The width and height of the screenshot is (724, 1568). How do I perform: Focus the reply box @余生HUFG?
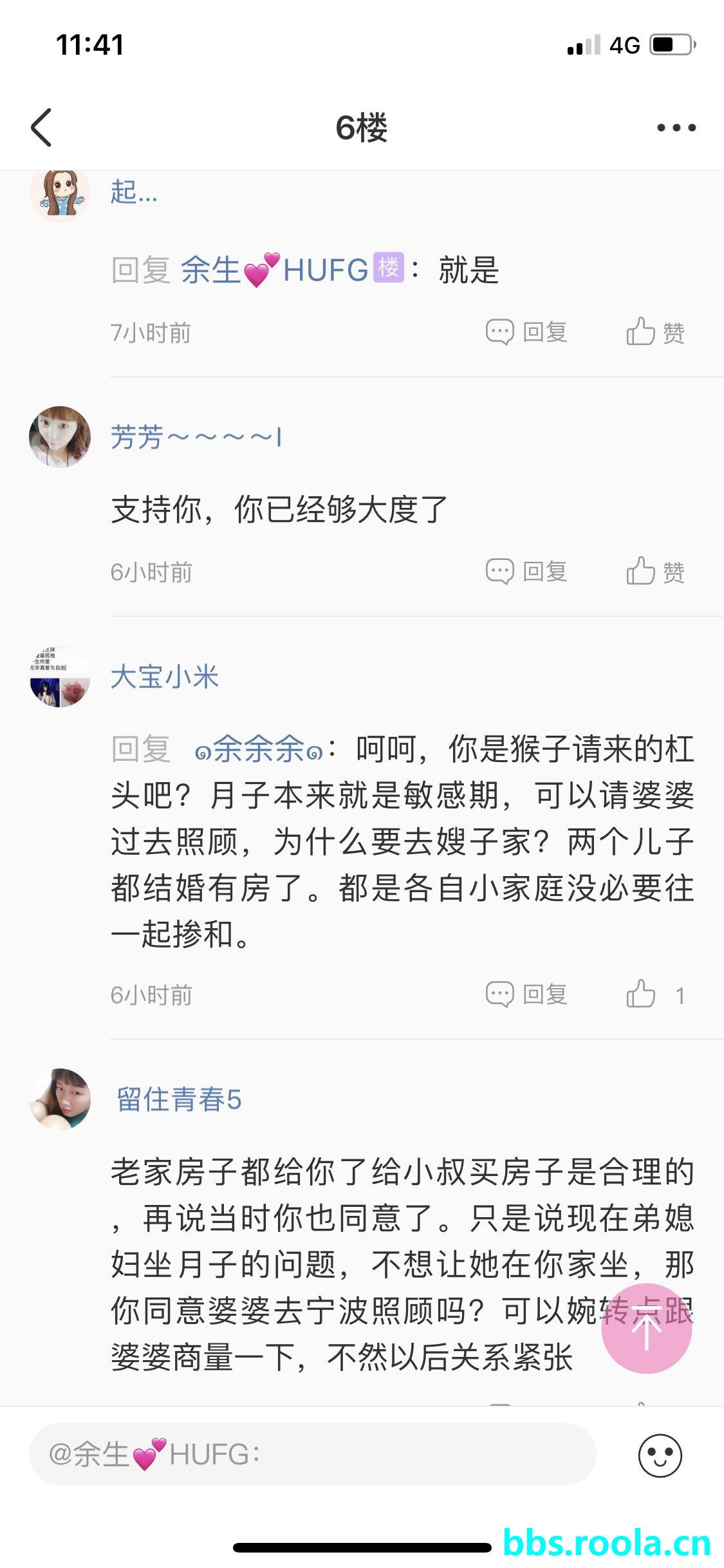pos(312,1454)
